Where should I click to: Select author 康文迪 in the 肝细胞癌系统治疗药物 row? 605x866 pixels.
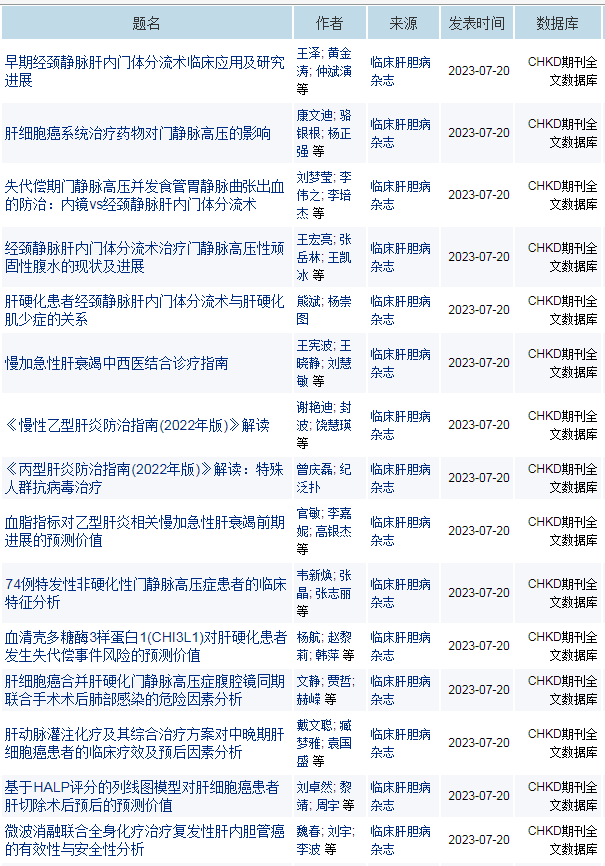[x=316, y=116]
